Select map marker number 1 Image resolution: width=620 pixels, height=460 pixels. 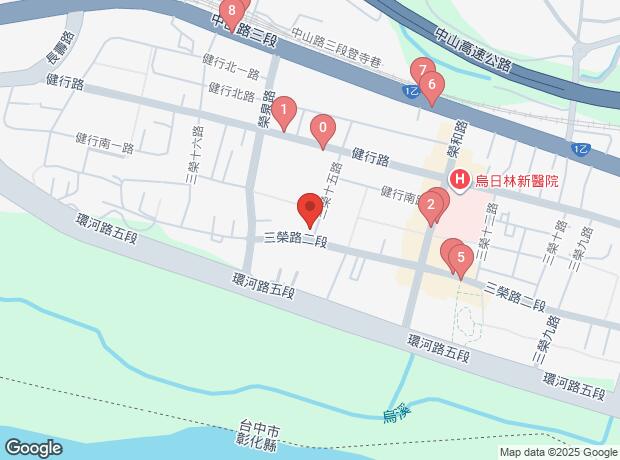point(284,110)
